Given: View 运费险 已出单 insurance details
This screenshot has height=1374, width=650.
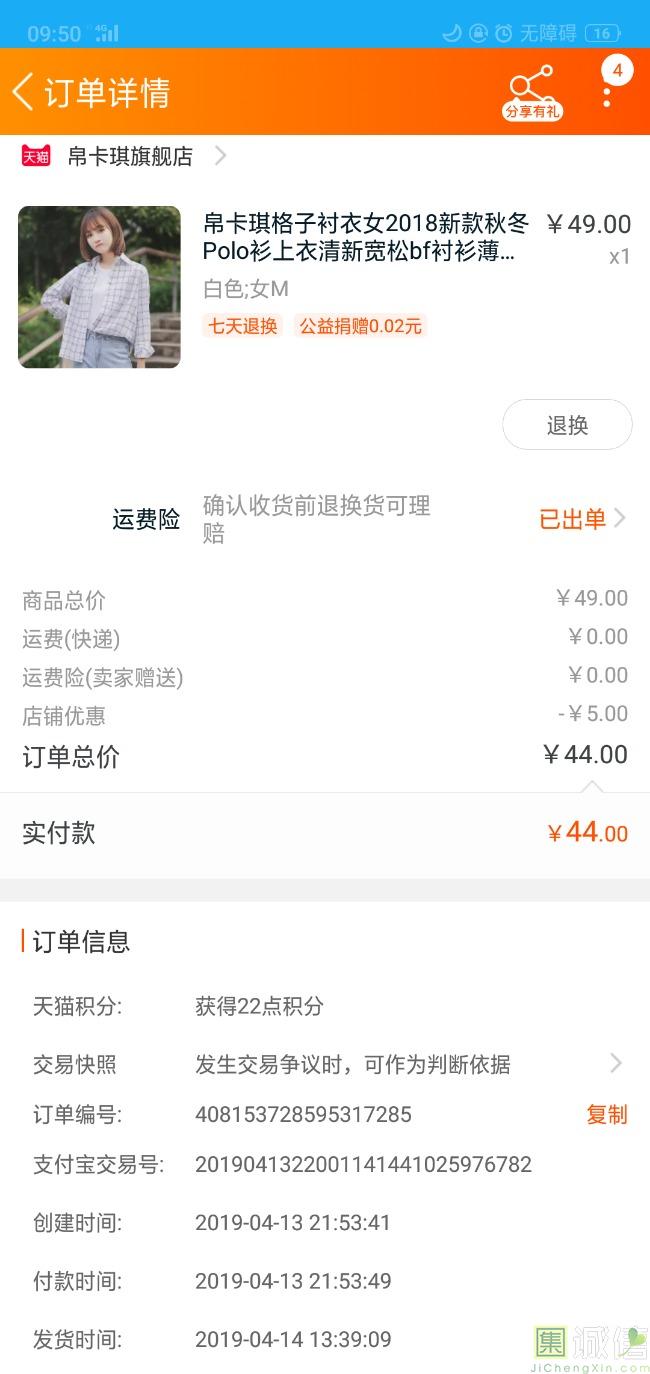Looking at the screenshot, I should click(582, 518).
